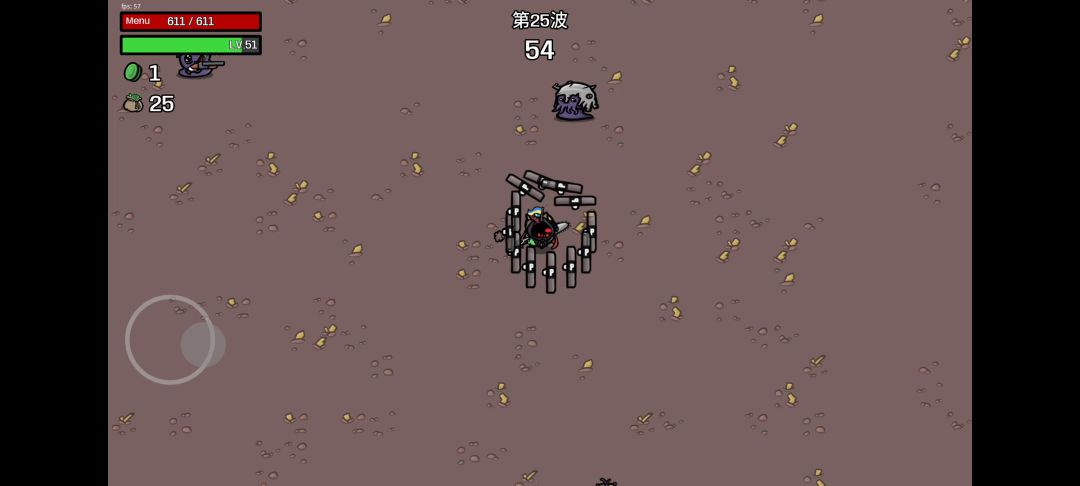Open the Menu button
This screenshot has width=1080, height=486.
pyautogui.click(x=138, y=21)
